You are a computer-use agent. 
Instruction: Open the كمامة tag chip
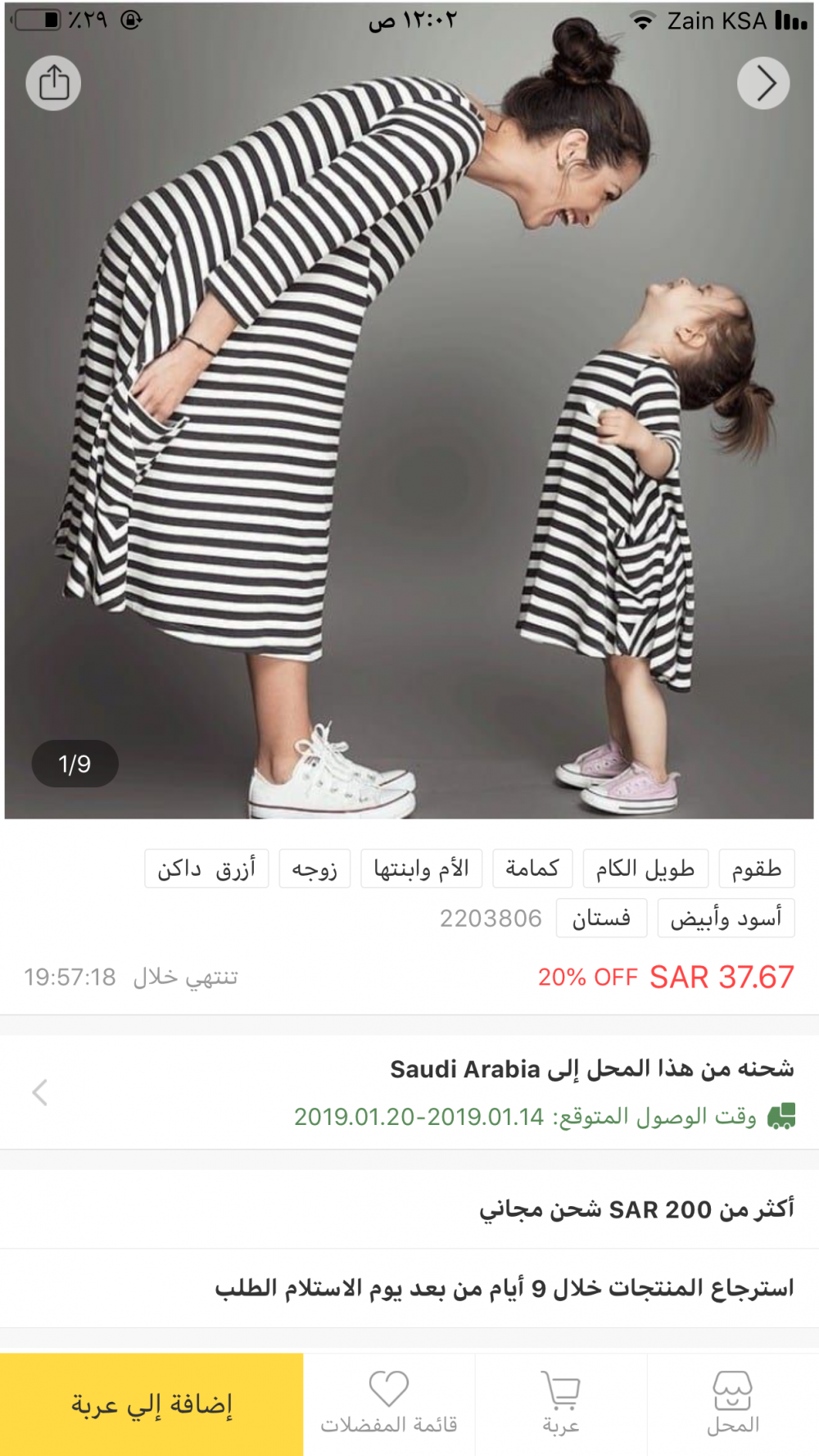click(532, 869)
